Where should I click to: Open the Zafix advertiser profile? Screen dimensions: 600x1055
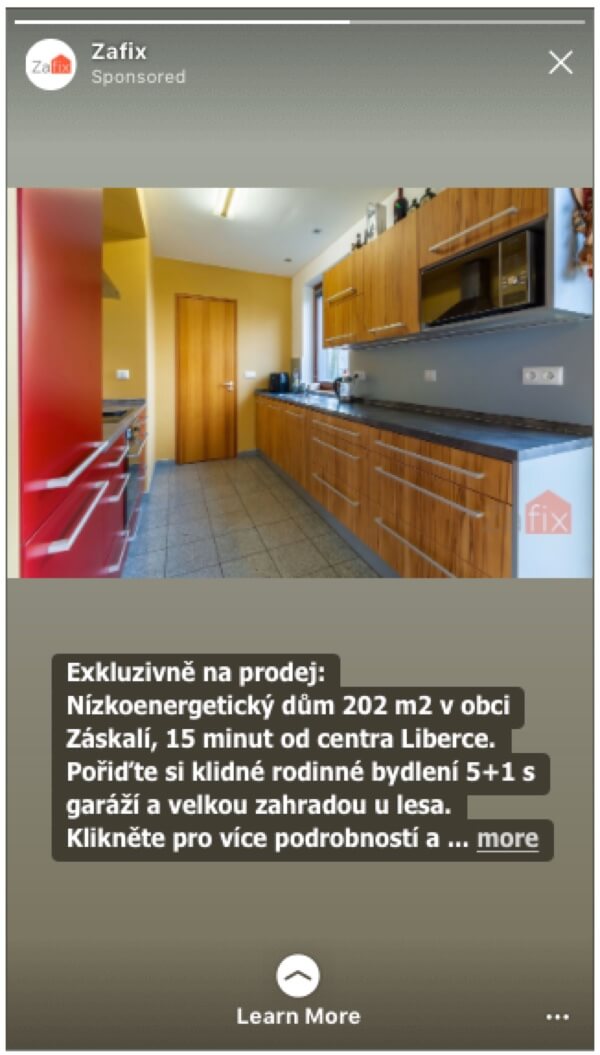pyautogui.click(x=51, y=65)
